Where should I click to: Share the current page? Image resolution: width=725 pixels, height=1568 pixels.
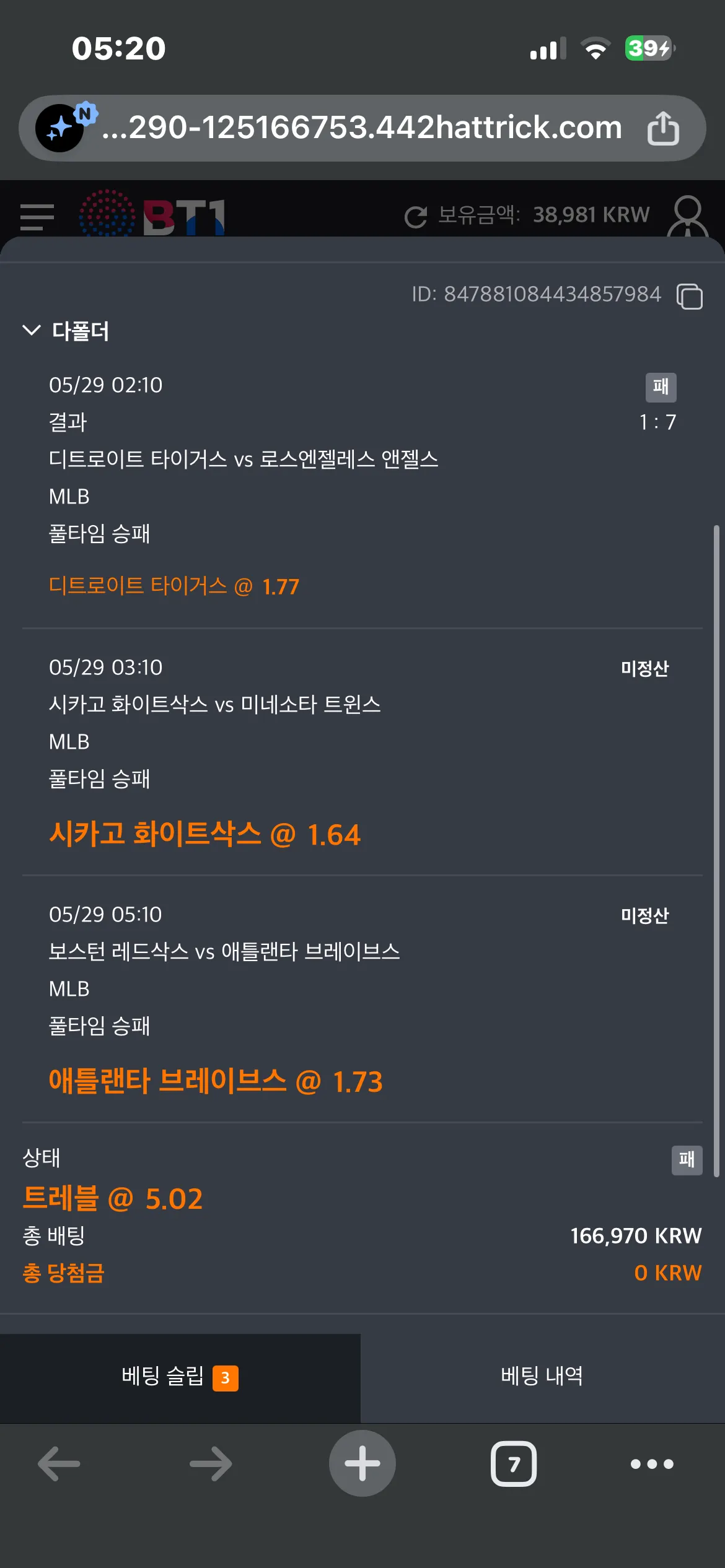point(663,128)
